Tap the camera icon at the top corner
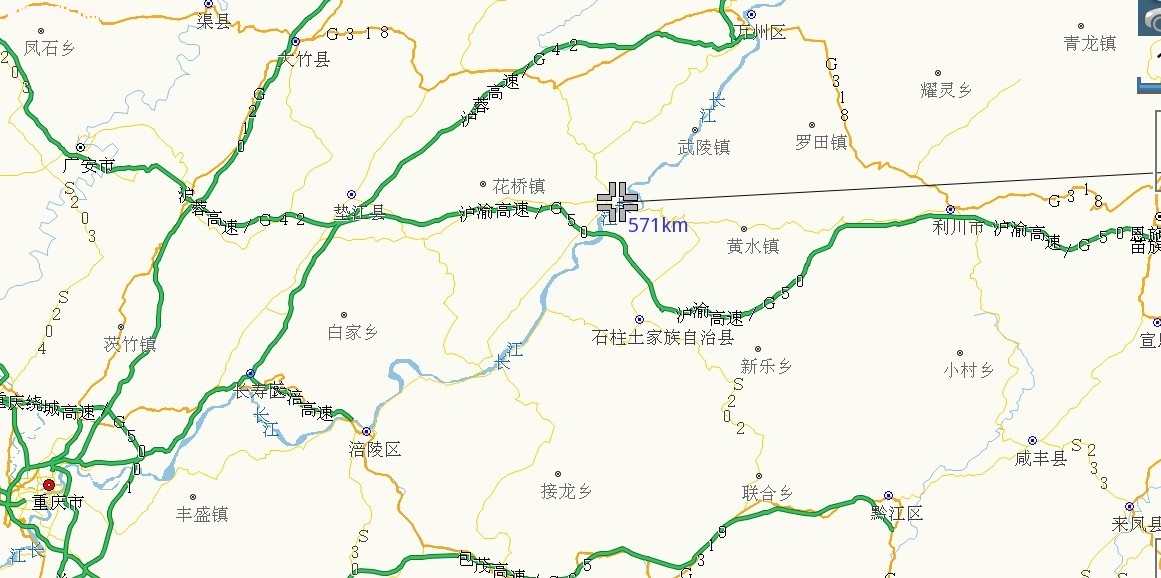 pos(1150,18)
